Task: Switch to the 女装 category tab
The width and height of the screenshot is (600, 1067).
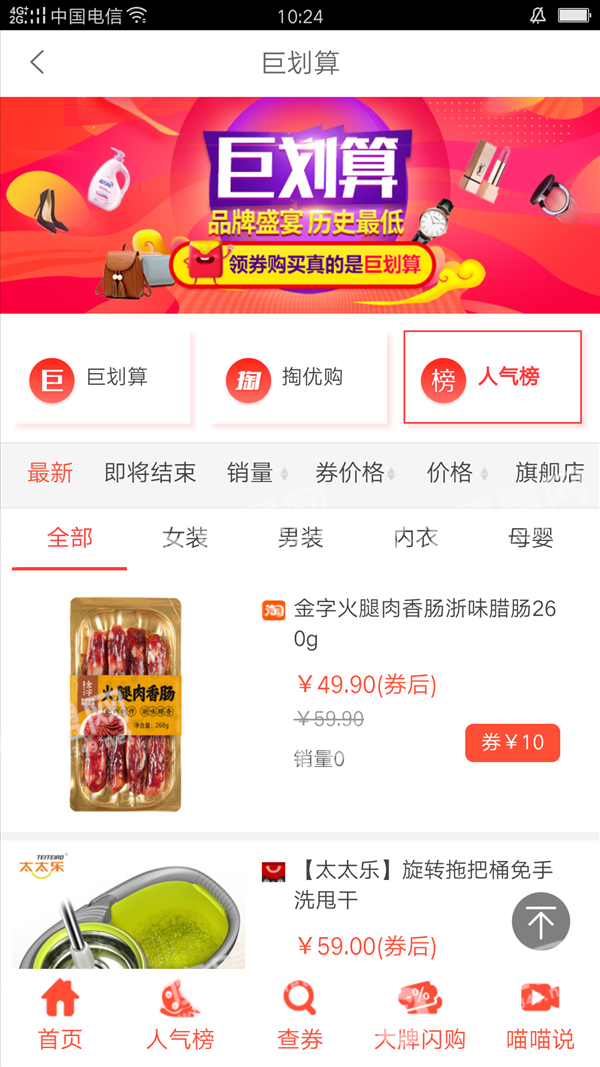Action: [185, 538]
